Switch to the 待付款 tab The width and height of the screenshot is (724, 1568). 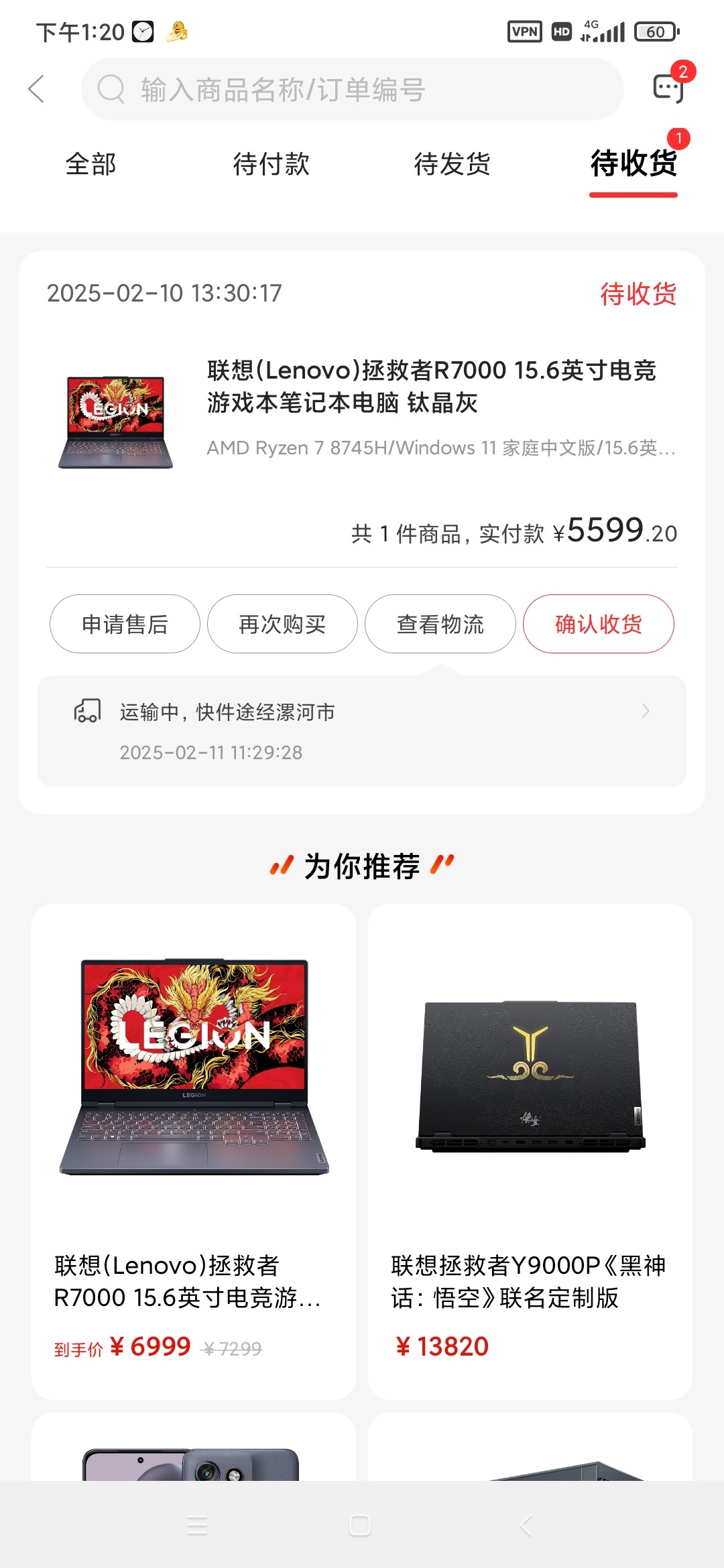point(271,164)
